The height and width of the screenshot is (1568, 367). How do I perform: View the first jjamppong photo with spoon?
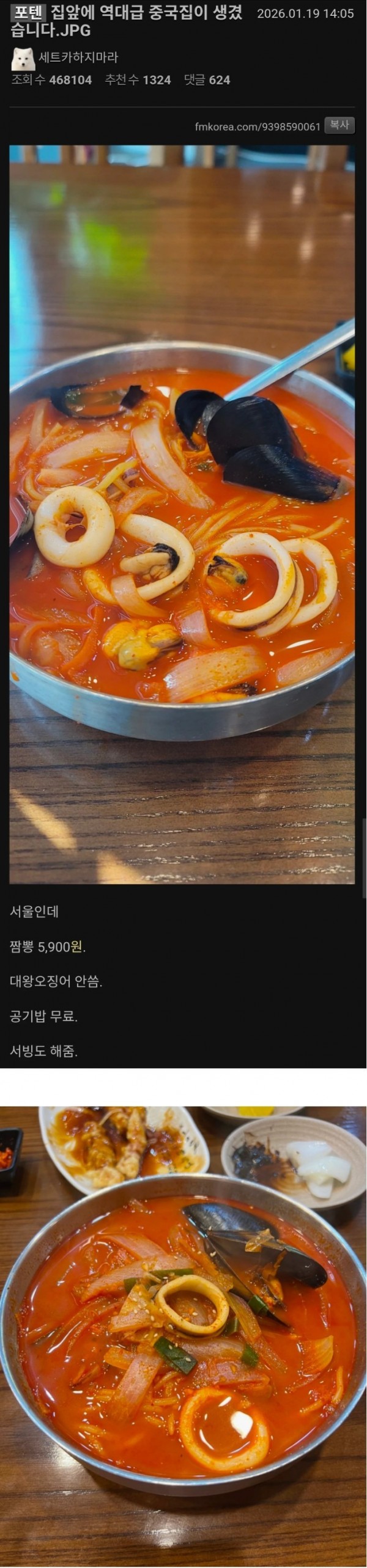pyautogui.click(x=182, y=513)
